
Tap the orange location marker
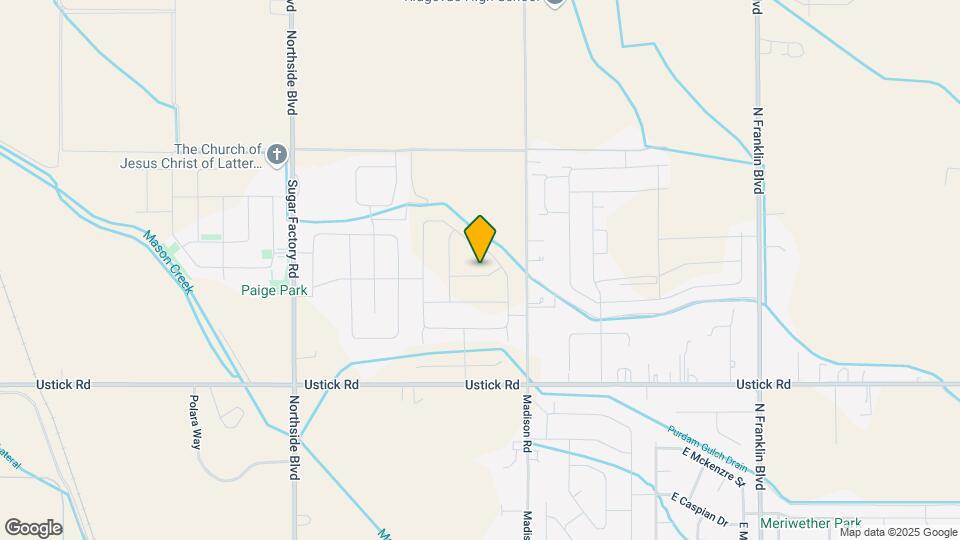[481, 238]
